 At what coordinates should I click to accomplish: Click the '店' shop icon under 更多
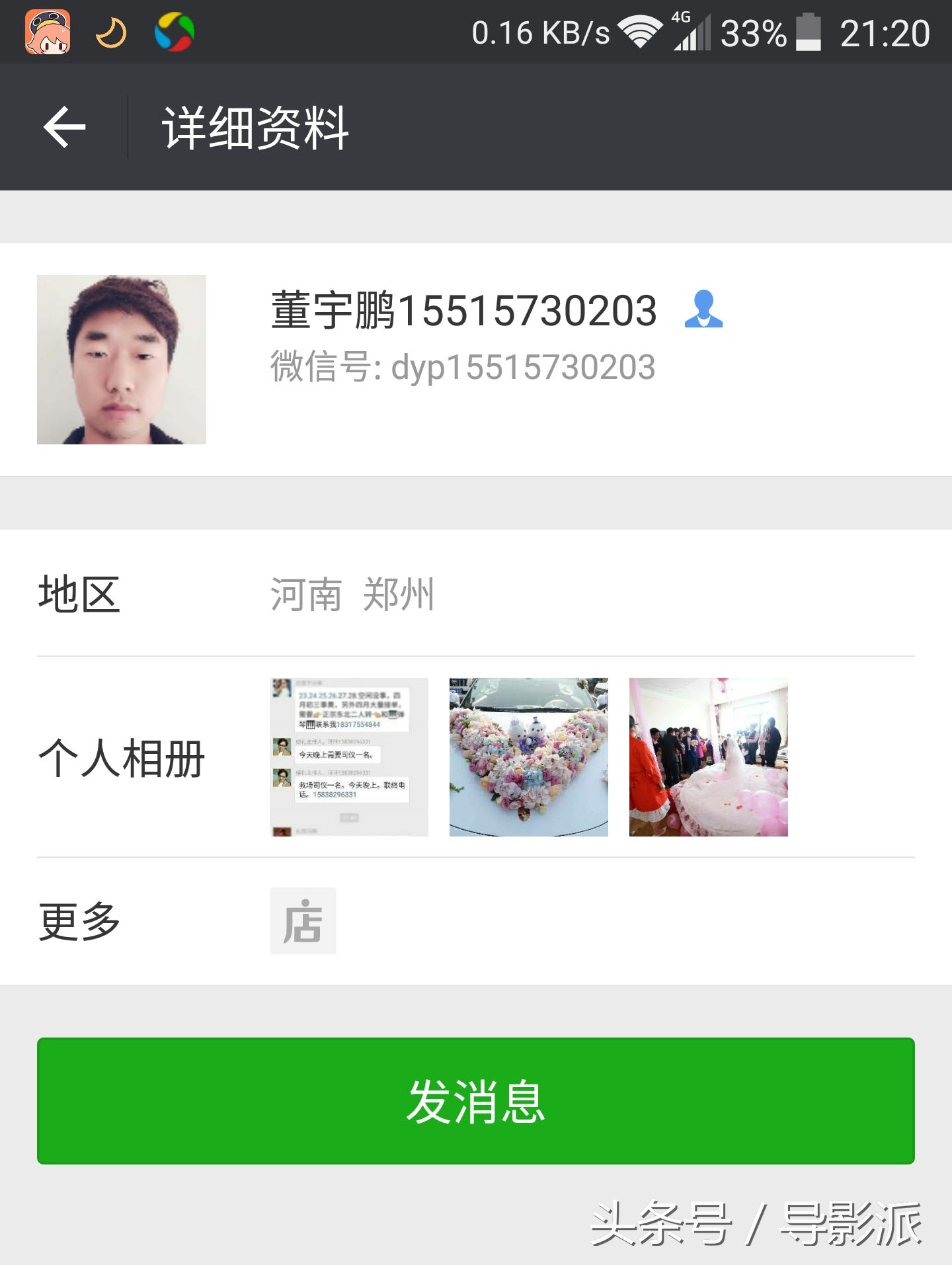pos(303,920)
